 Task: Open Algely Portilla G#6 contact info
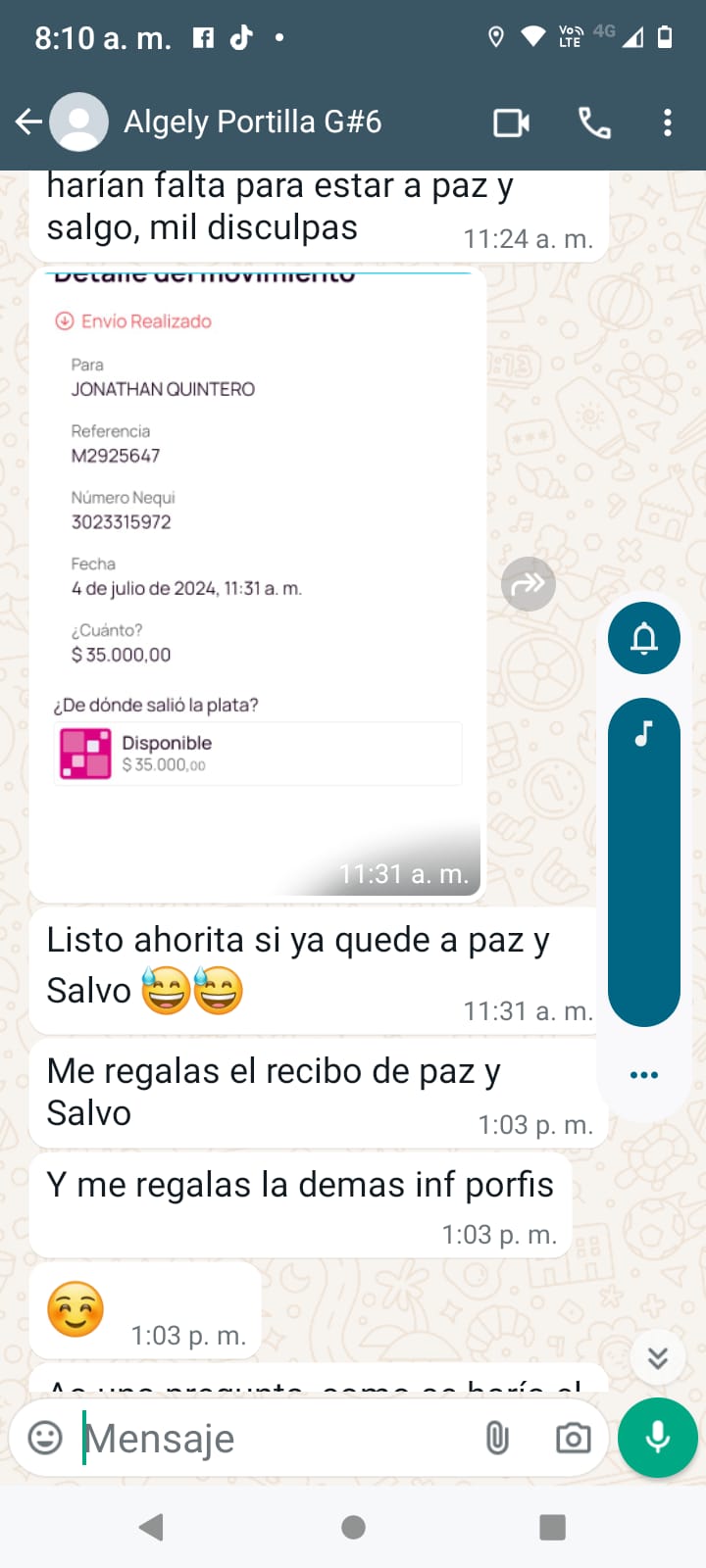252,122
